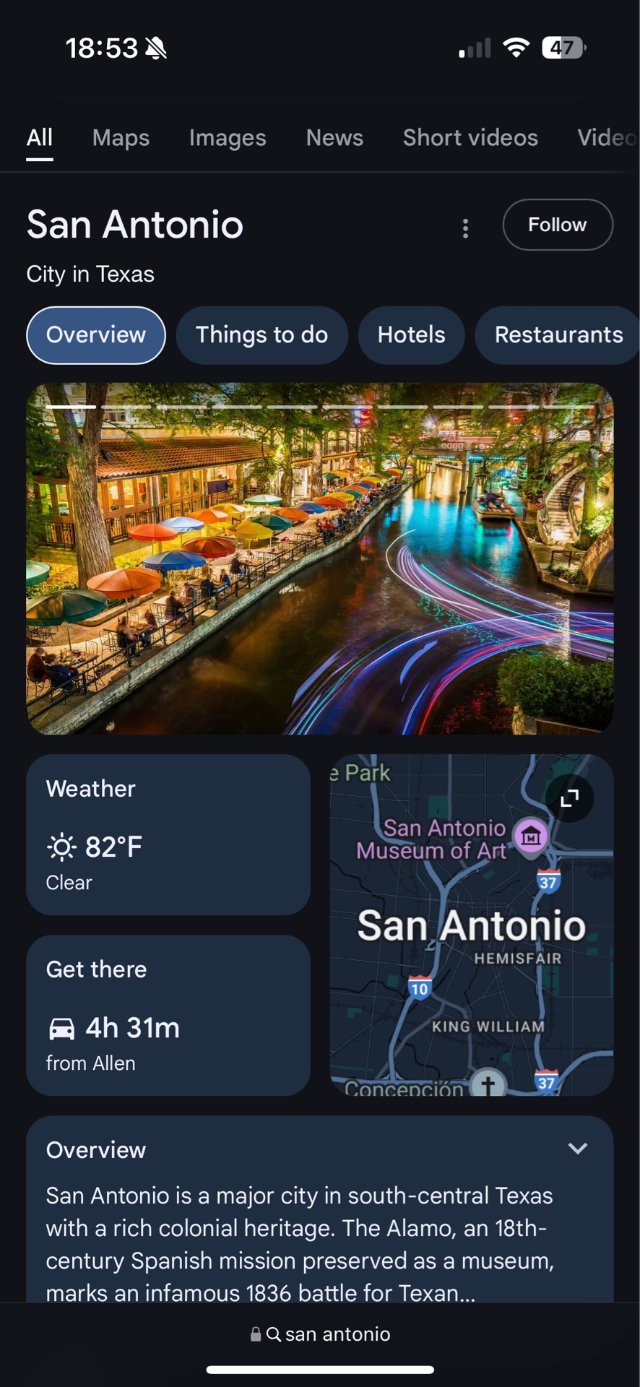640x1387 pixels.
Task: Switch to the Maps tab
Action: 120,138
